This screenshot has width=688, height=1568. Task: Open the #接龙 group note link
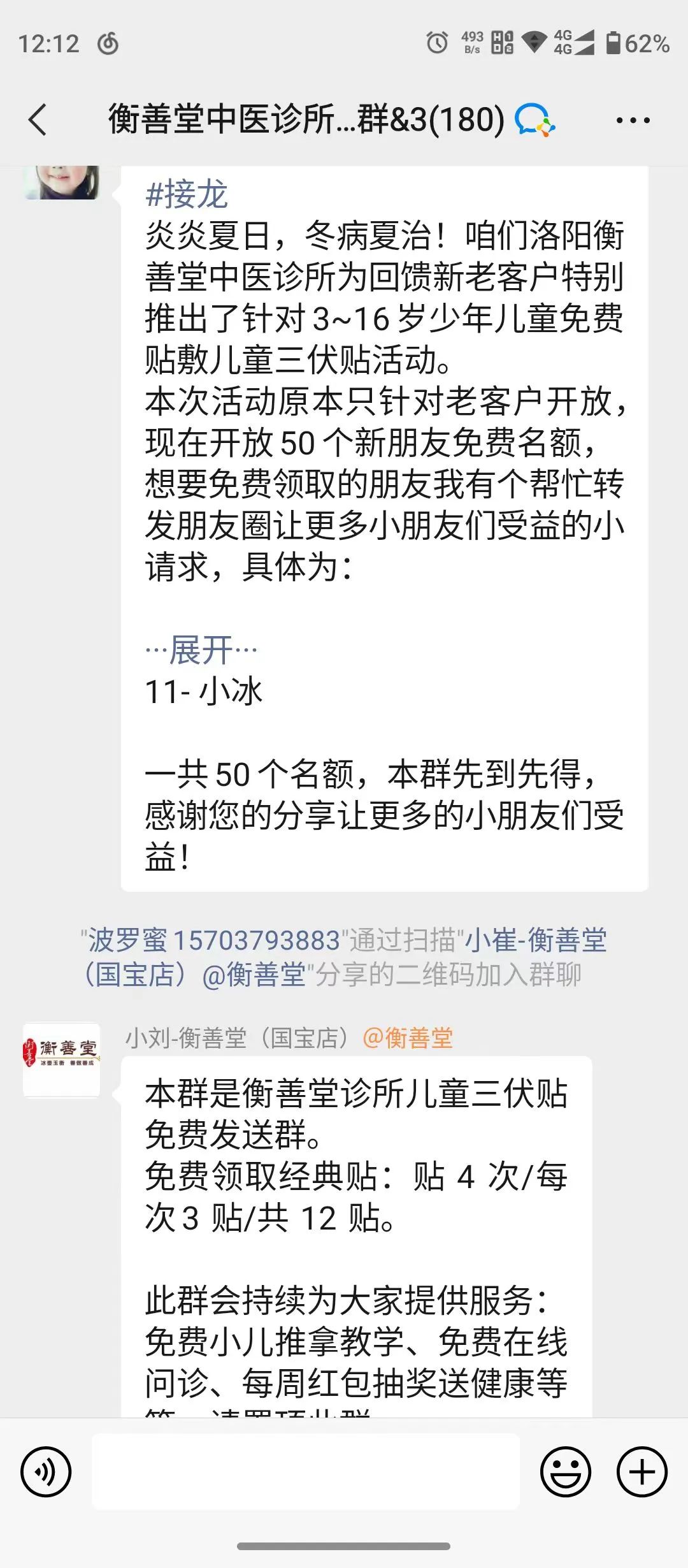coord(187,194)
